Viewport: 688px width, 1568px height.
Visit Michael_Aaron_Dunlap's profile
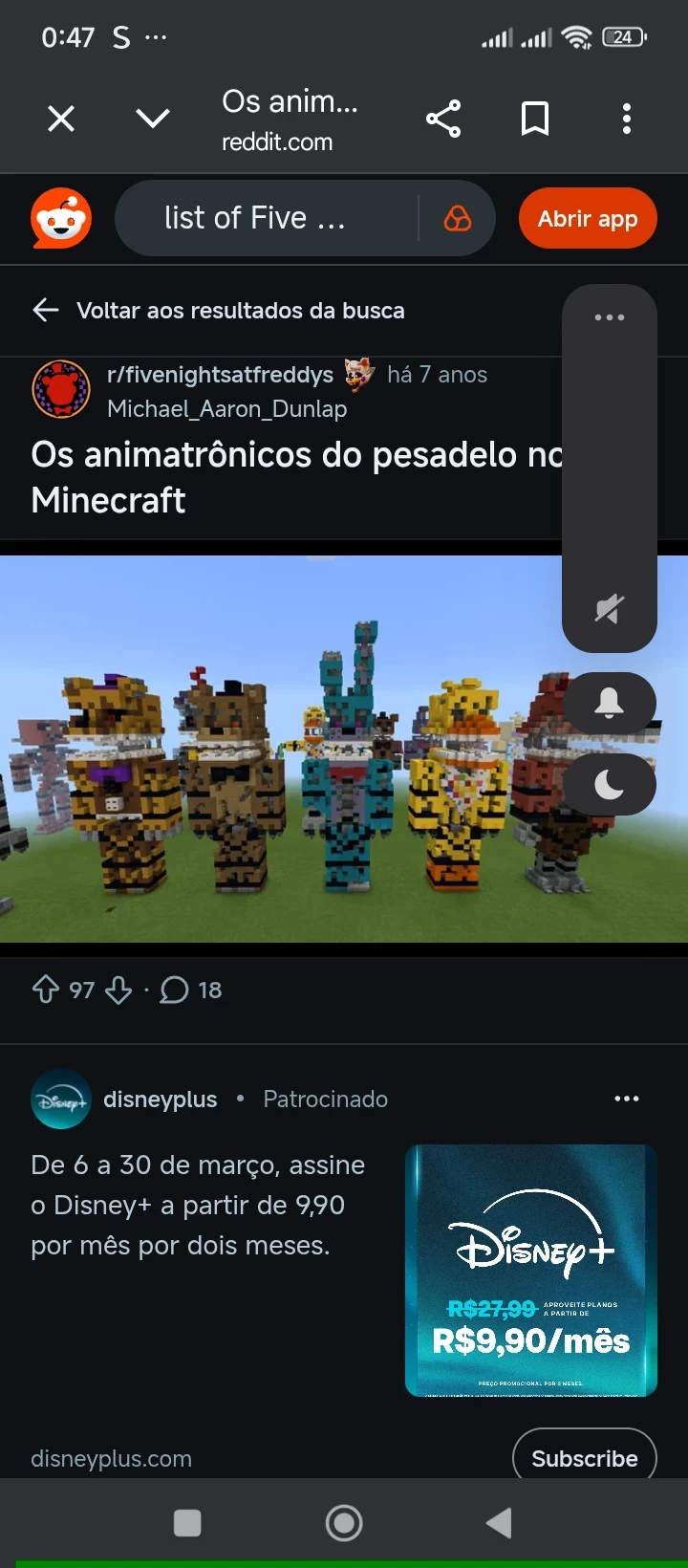(x=227, y=408)
